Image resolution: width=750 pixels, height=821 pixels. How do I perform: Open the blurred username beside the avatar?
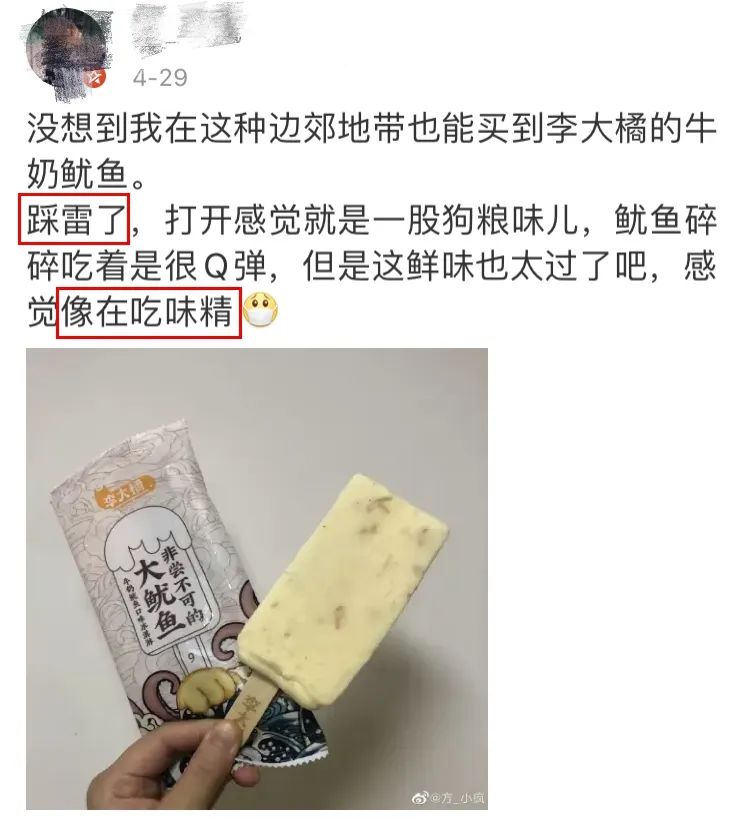(185, 31)
